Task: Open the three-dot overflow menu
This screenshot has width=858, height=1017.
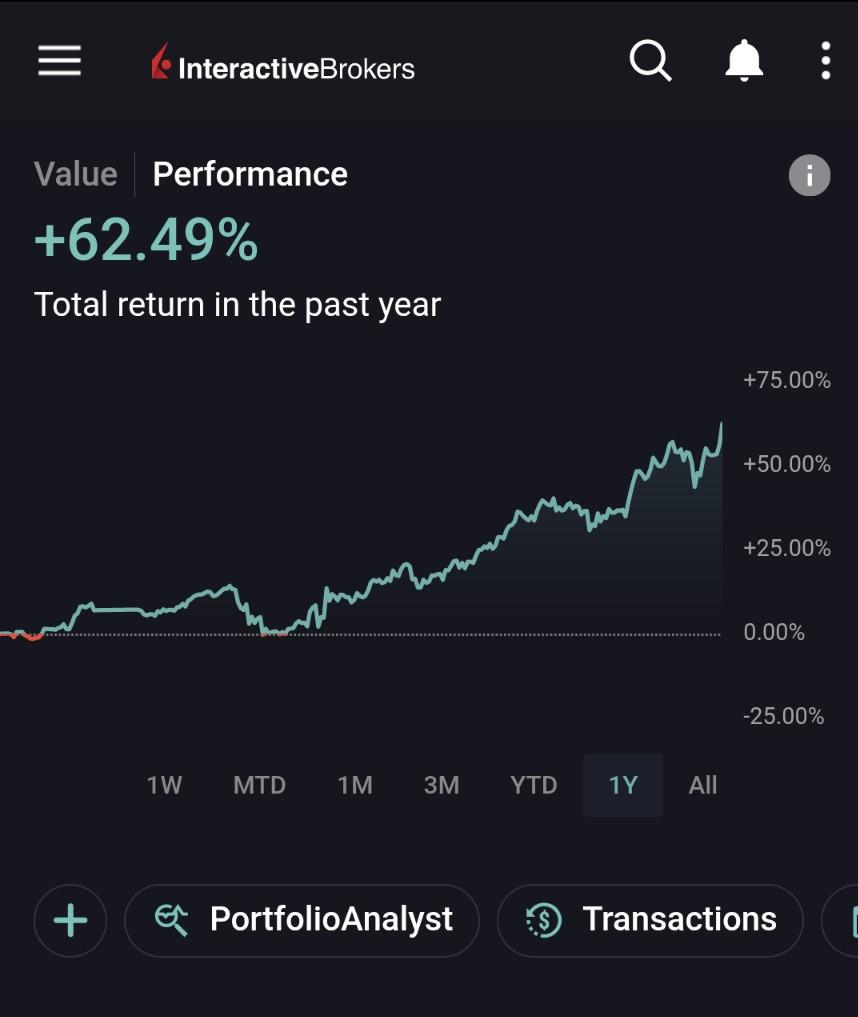Action: click(x=825, y=62)
